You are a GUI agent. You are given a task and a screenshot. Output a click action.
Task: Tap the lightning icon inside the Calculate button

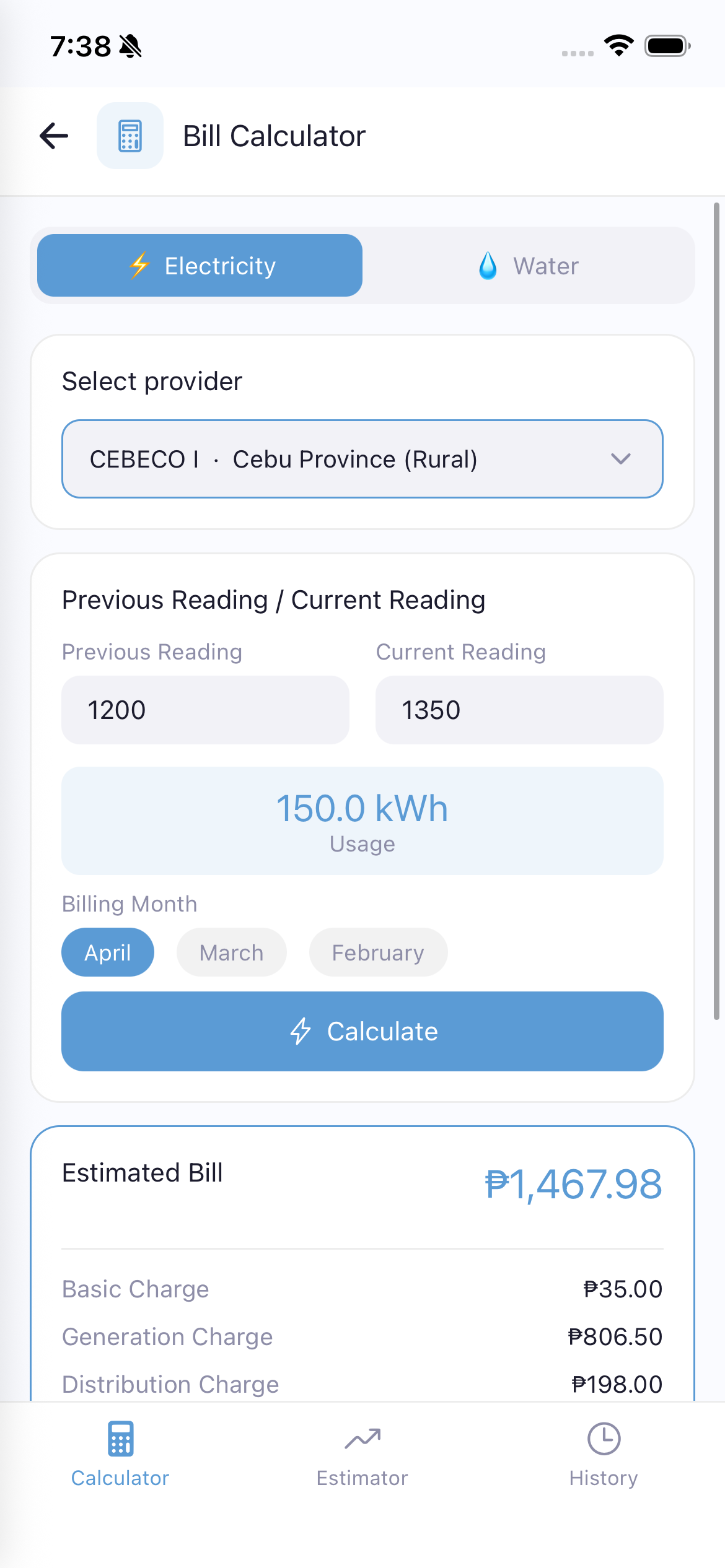[x=301, y=1031]
